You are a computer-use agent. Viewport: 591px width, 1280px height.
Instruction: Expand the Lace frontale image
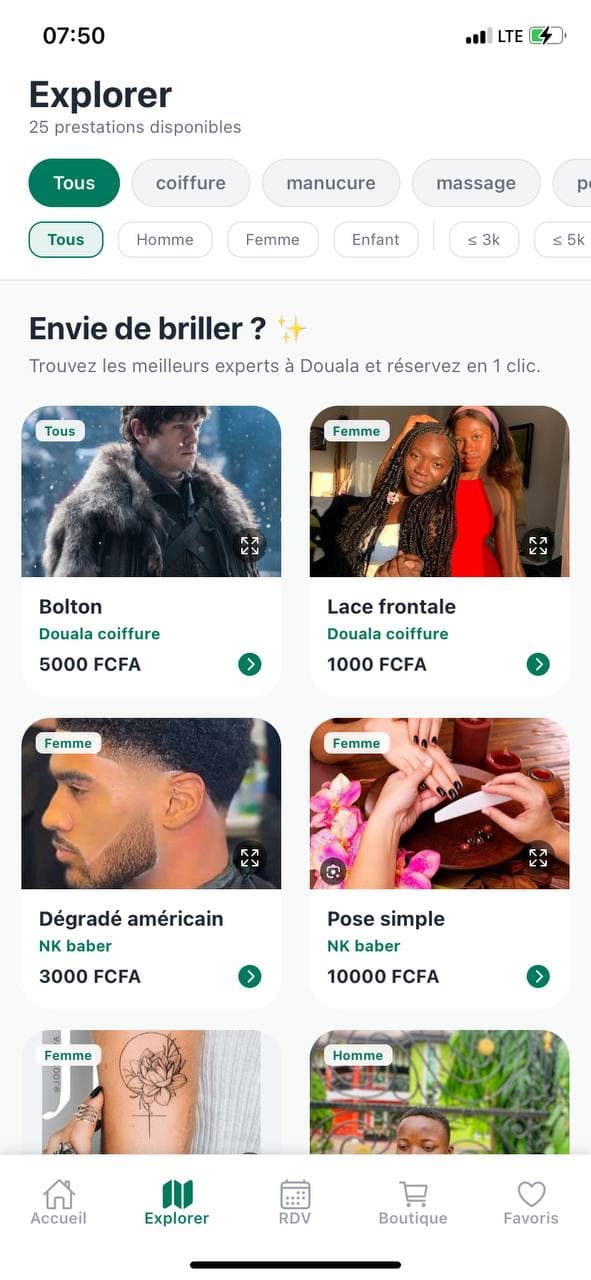538,545
